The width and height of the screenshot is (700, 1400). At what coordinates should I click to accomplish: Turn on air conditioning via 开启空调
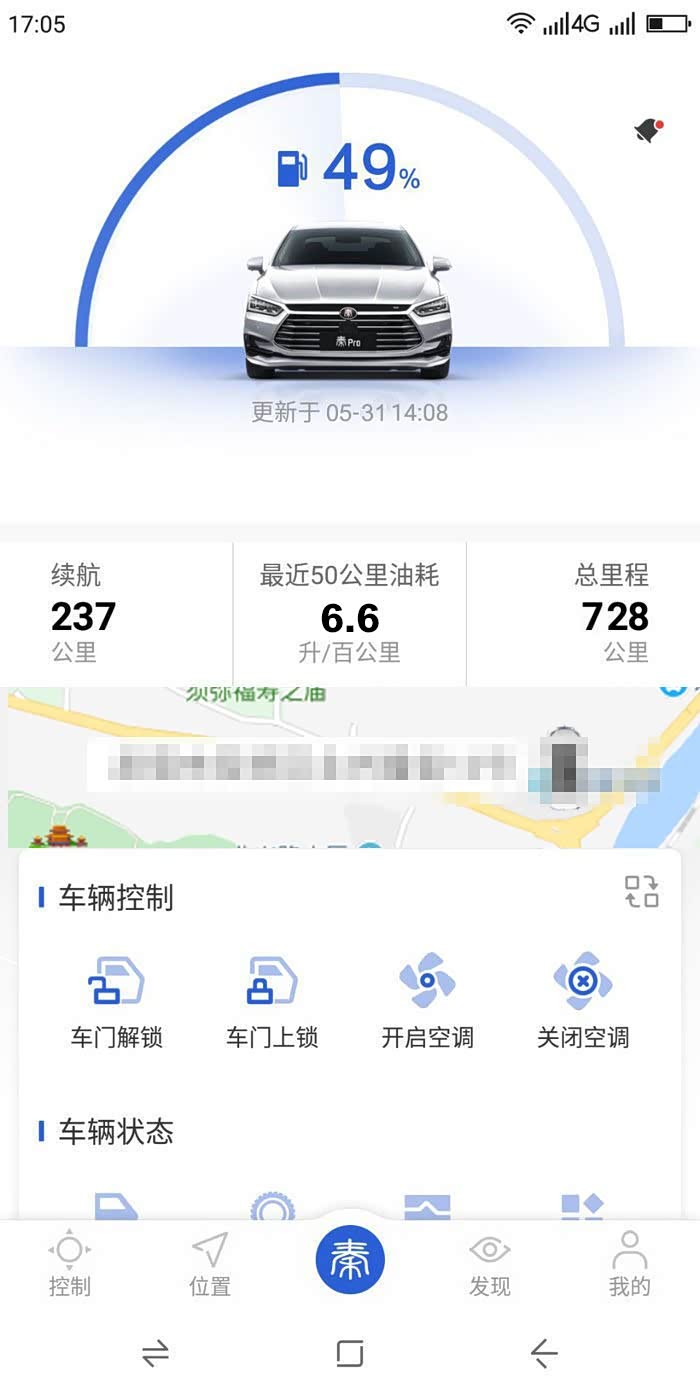[427, 1001]
